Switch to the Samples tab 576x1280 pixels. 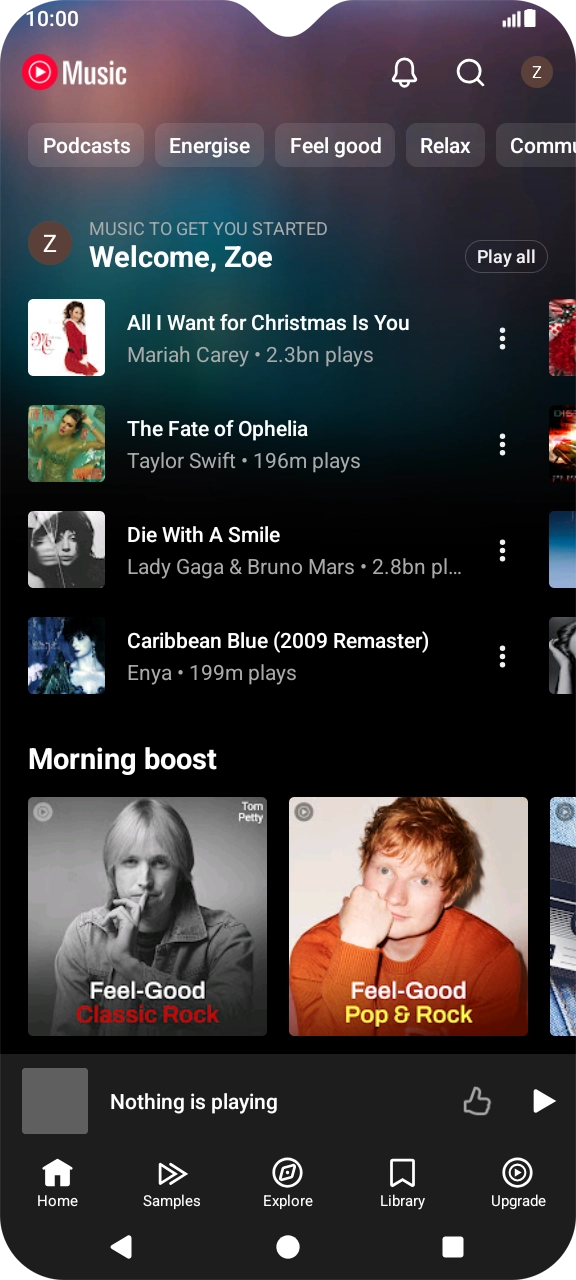[x=172, y=1184]
